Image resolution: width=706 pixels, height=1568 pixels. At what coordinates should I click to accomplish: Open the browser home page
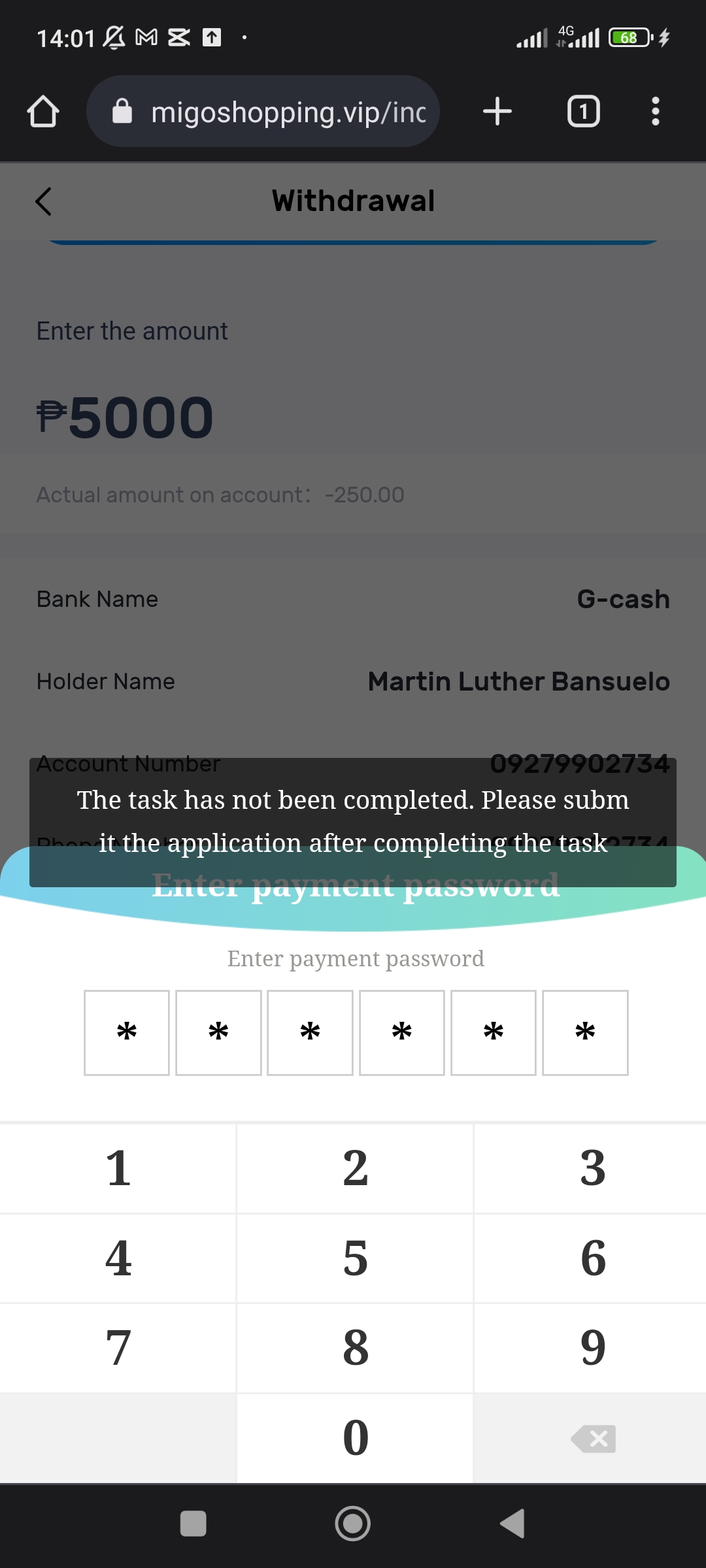pyautogui.click(x=43, y=111)
